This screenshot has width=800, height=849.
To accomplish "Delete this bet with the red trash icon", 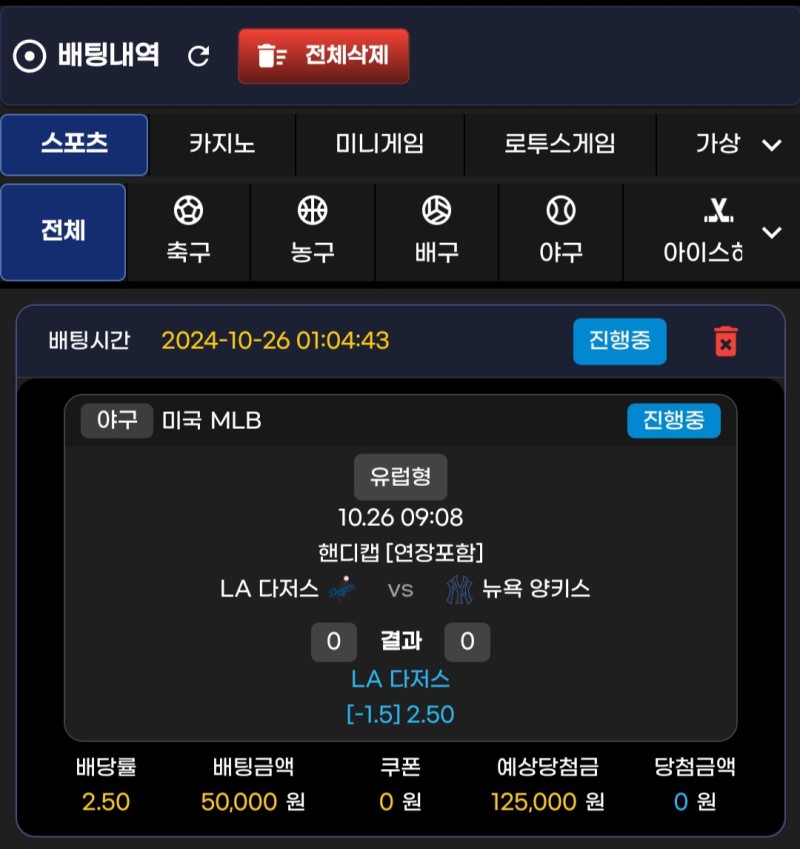I will point(726,341).
